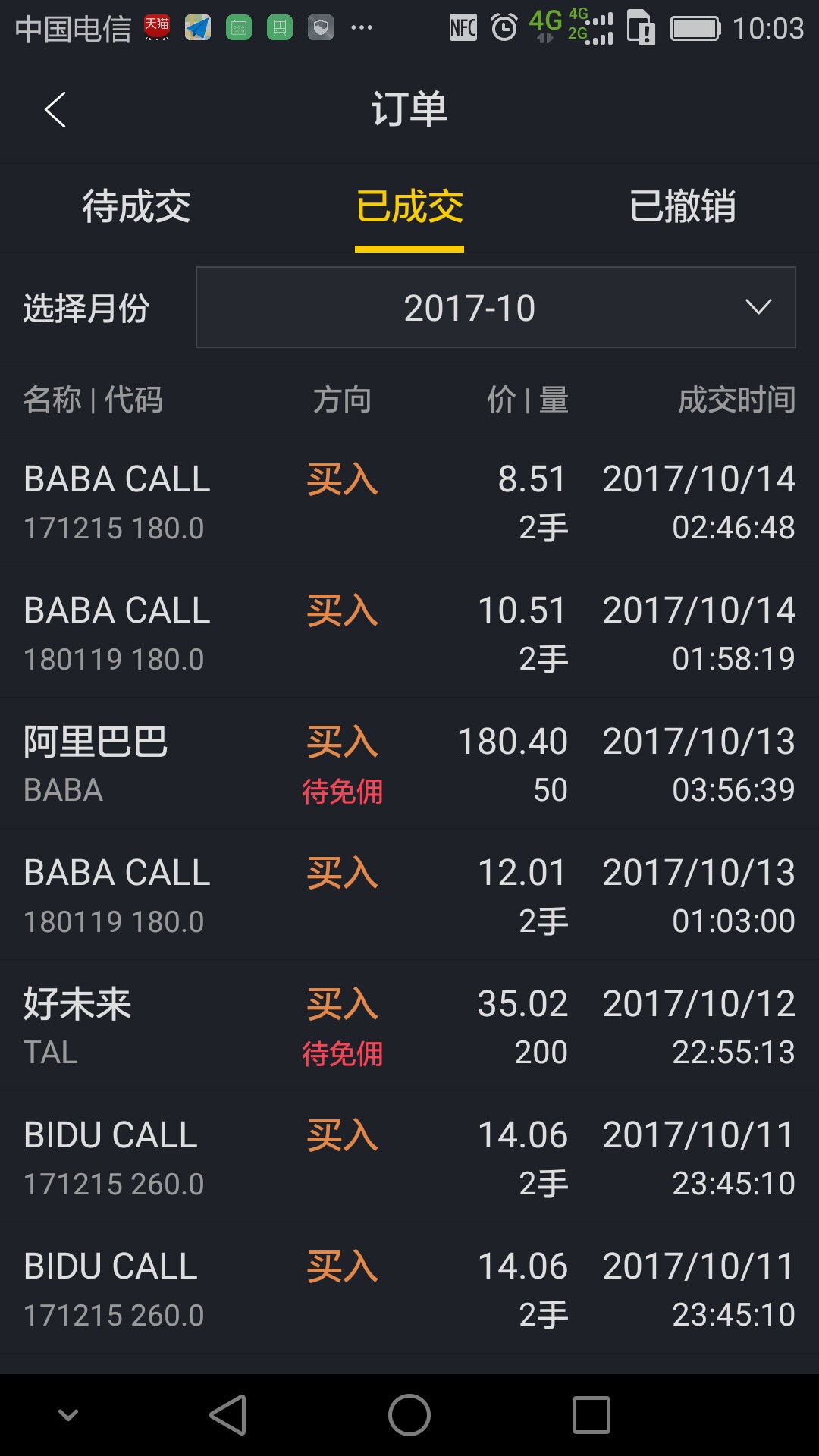Screen dimensions: 819x1456
Task: Open BABA CALL order priced 10.51
Action: pos(409,632)
